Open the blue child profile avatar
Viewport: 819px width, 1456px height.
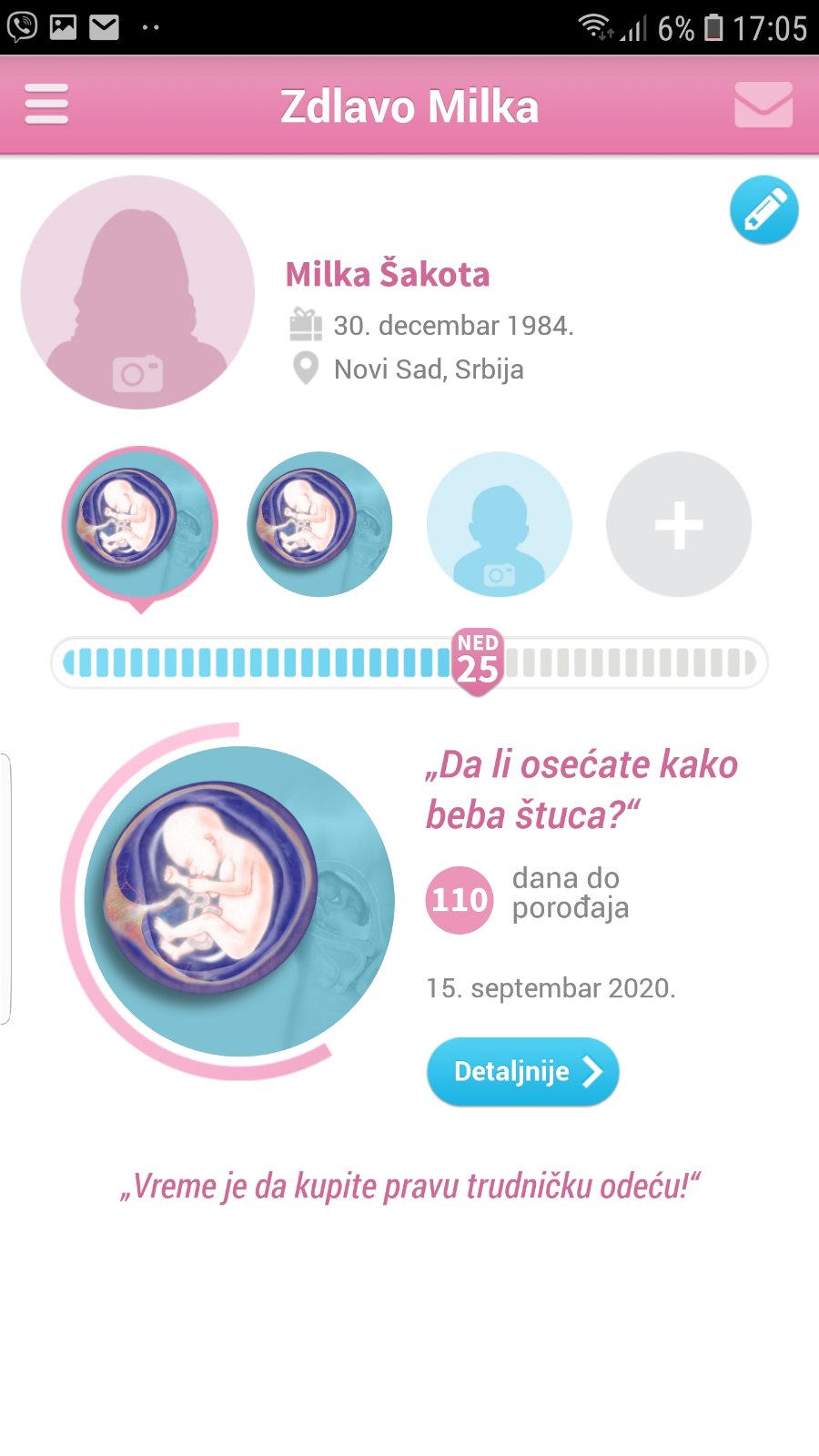pyautogui.click(x=499, y=524)
